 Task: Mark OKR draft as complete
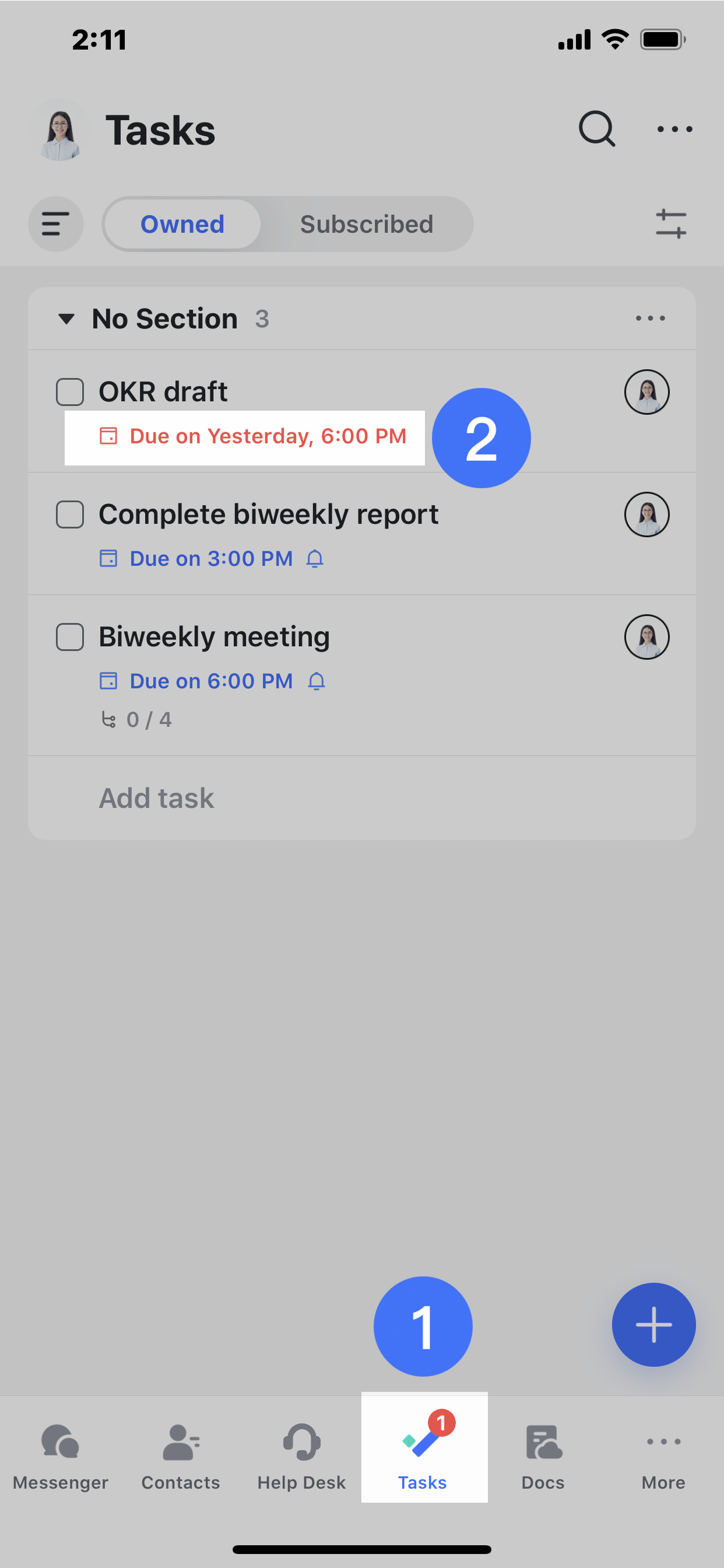(x=70, y=392)
